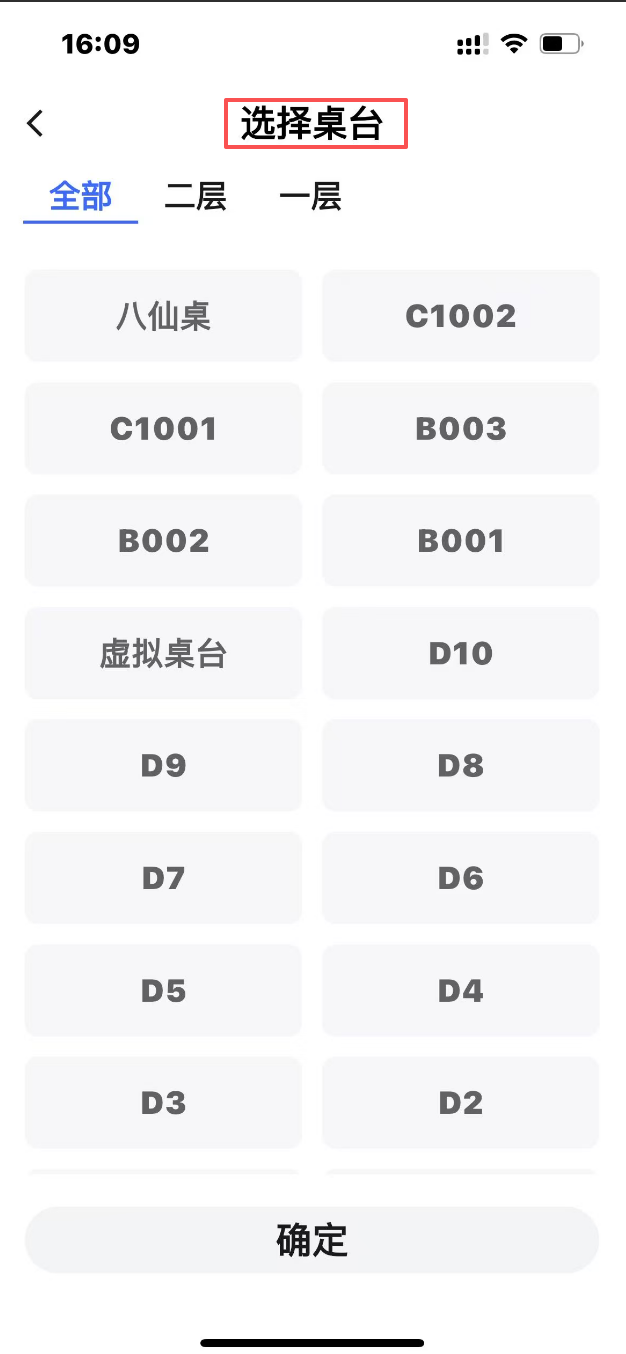Viewport: 626px width, 1354px height.
Task: Select table D8
Action: 460,766
